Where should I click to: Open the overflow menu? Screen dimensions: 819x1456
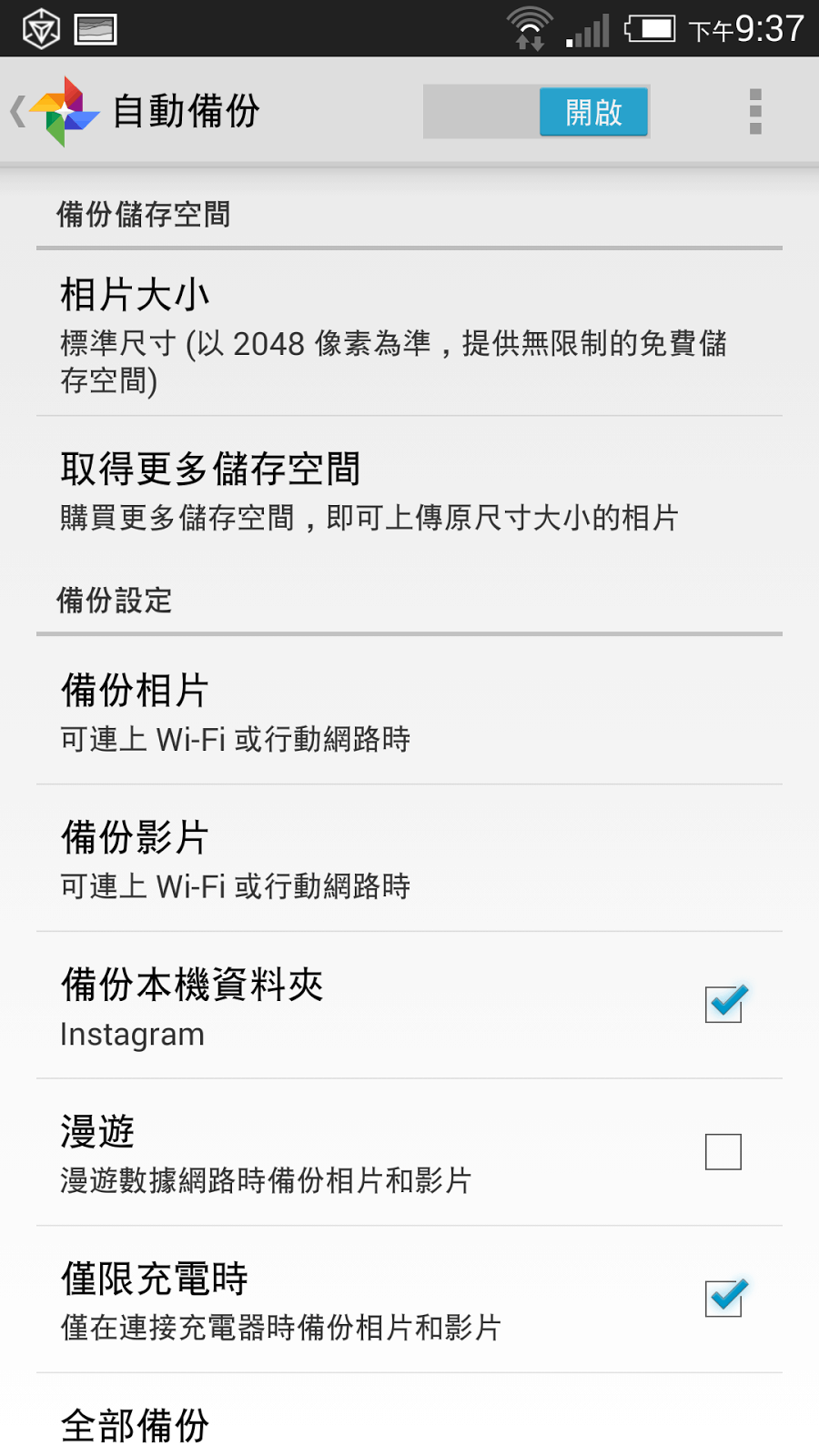click(x=755, y=112)
